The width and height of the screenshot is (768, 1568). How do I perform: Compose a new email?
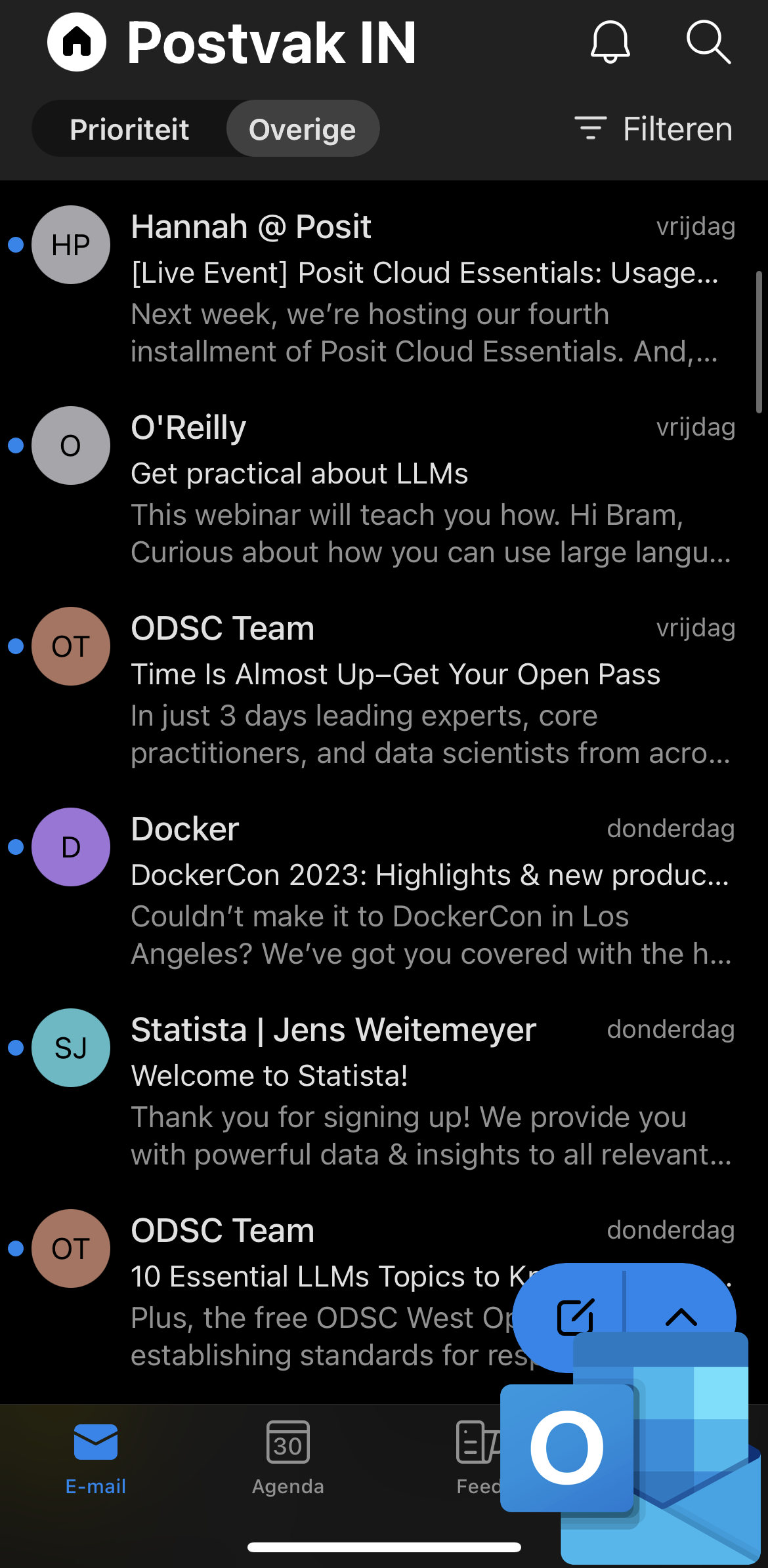click(x=574, y=1316)
